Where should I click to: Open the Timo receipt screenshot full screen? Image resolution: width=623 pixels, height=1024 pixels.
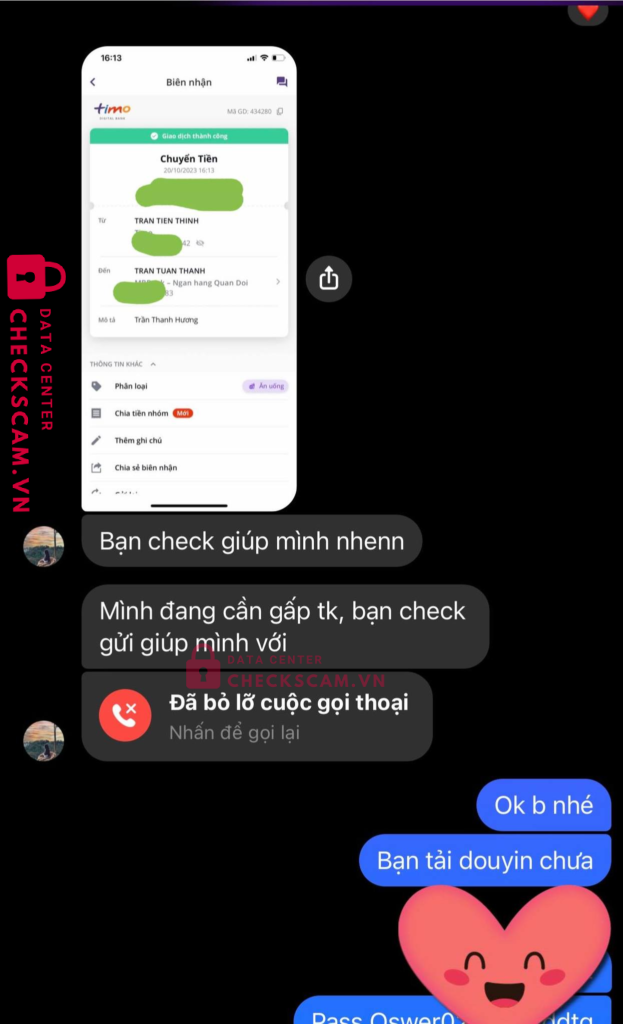[189, 279]
